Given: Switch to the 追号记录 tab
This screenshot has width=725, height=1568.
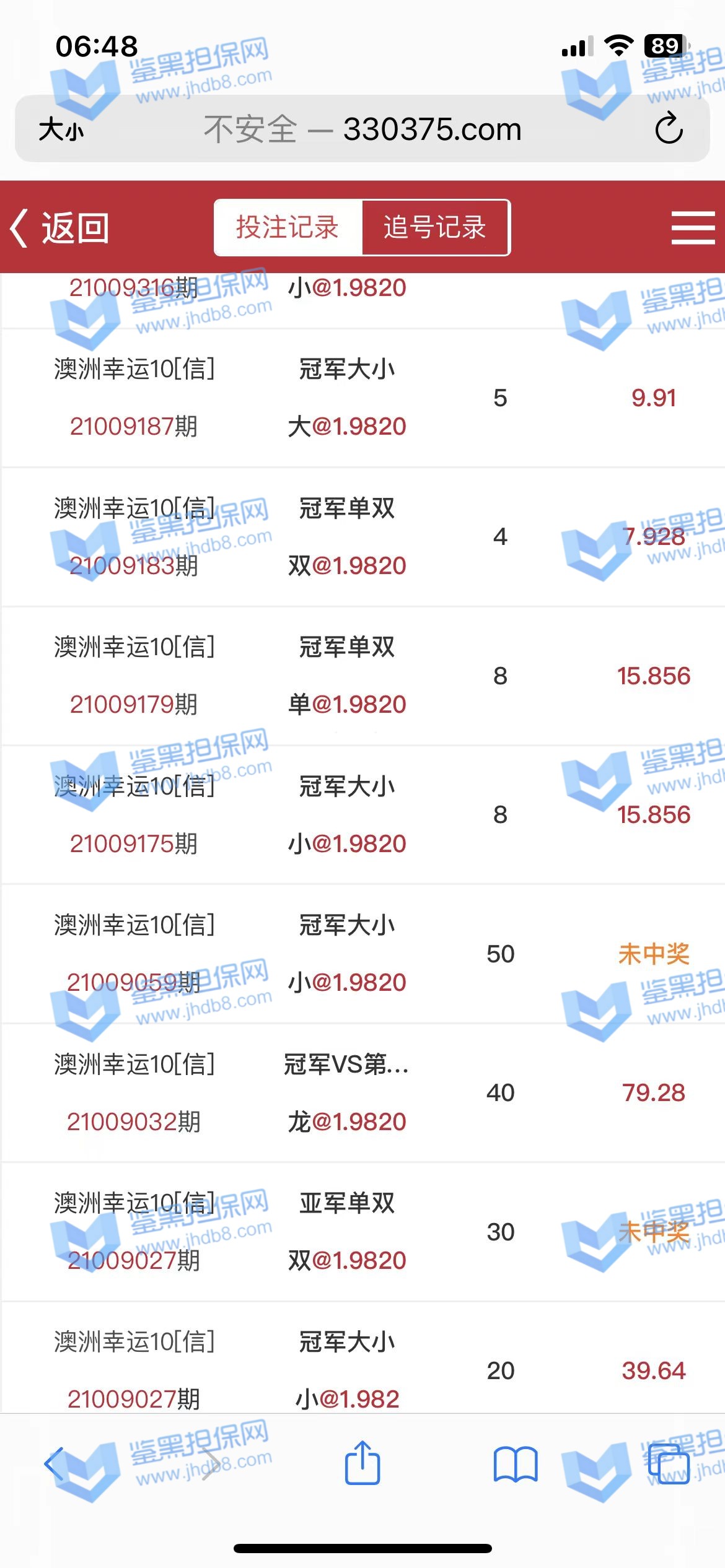Looking at the screenshot, I should 435,227.
